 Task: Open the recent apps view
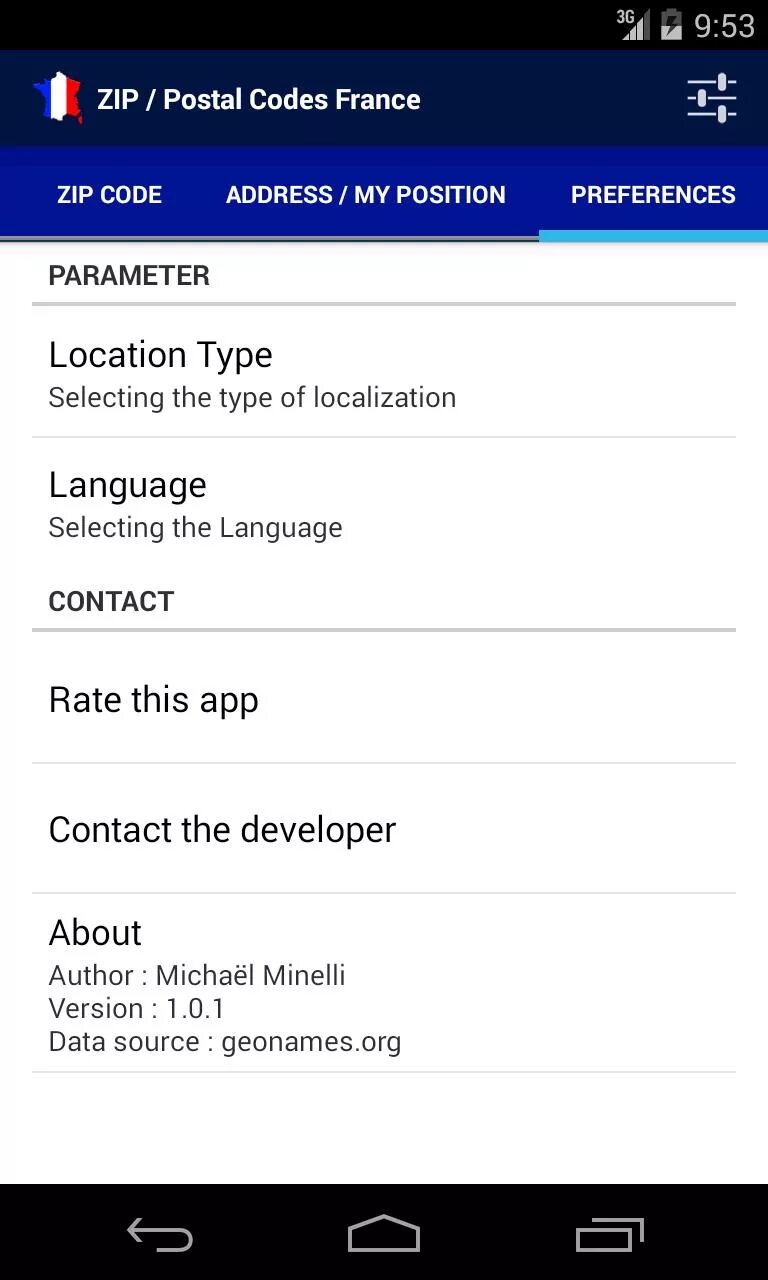click(610, 1234)
